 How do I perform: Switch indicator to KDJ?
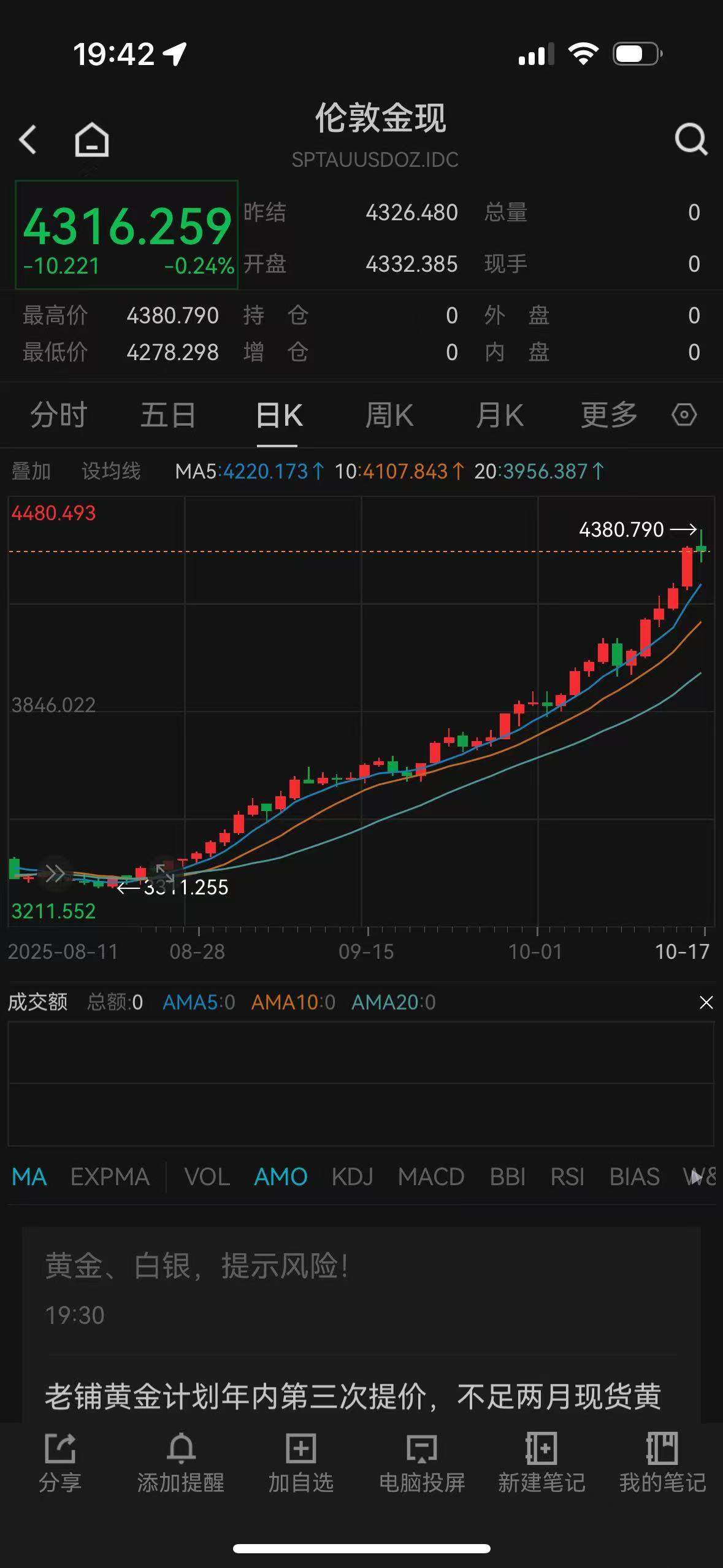(x=353, y=1176)
